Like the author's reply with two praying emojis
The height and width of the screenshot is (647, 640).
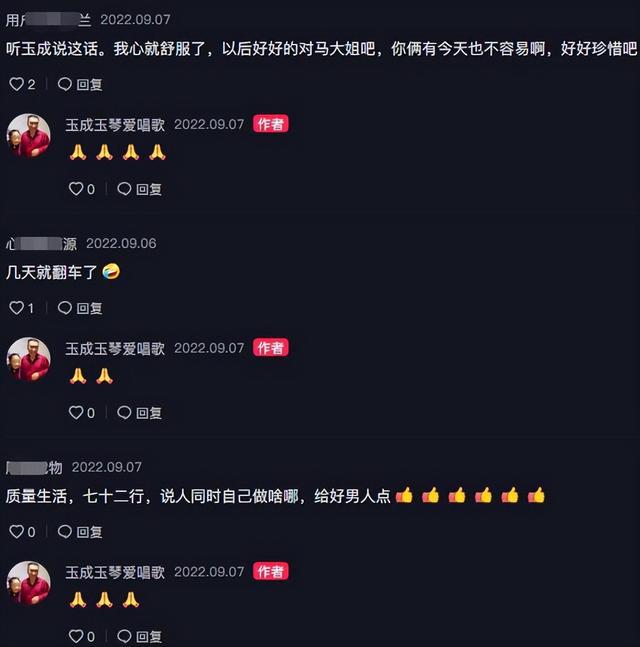point(76,412)
